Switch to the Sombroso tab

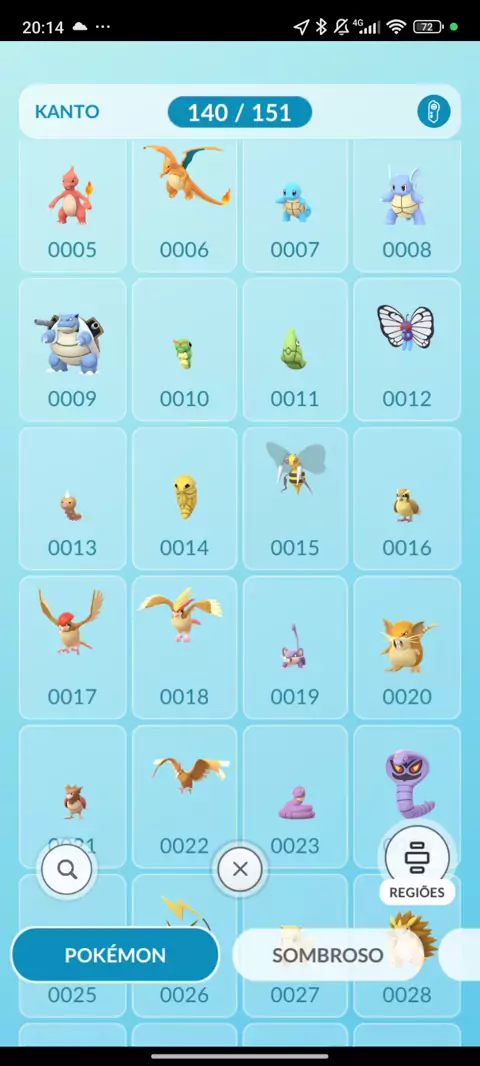click(x=328, y=955)
